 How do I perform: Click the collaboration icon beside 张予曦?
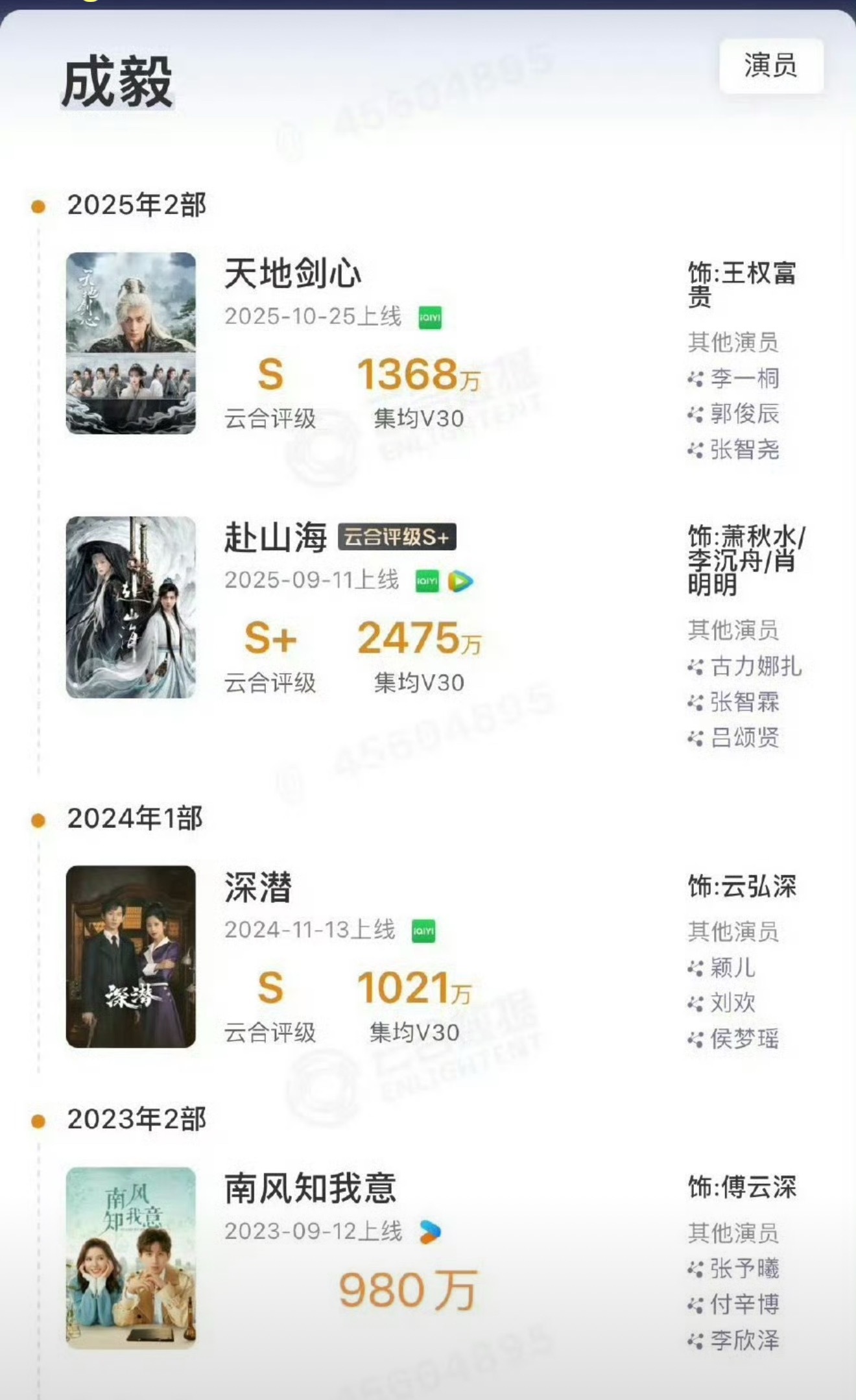(x=695, y=1268)
